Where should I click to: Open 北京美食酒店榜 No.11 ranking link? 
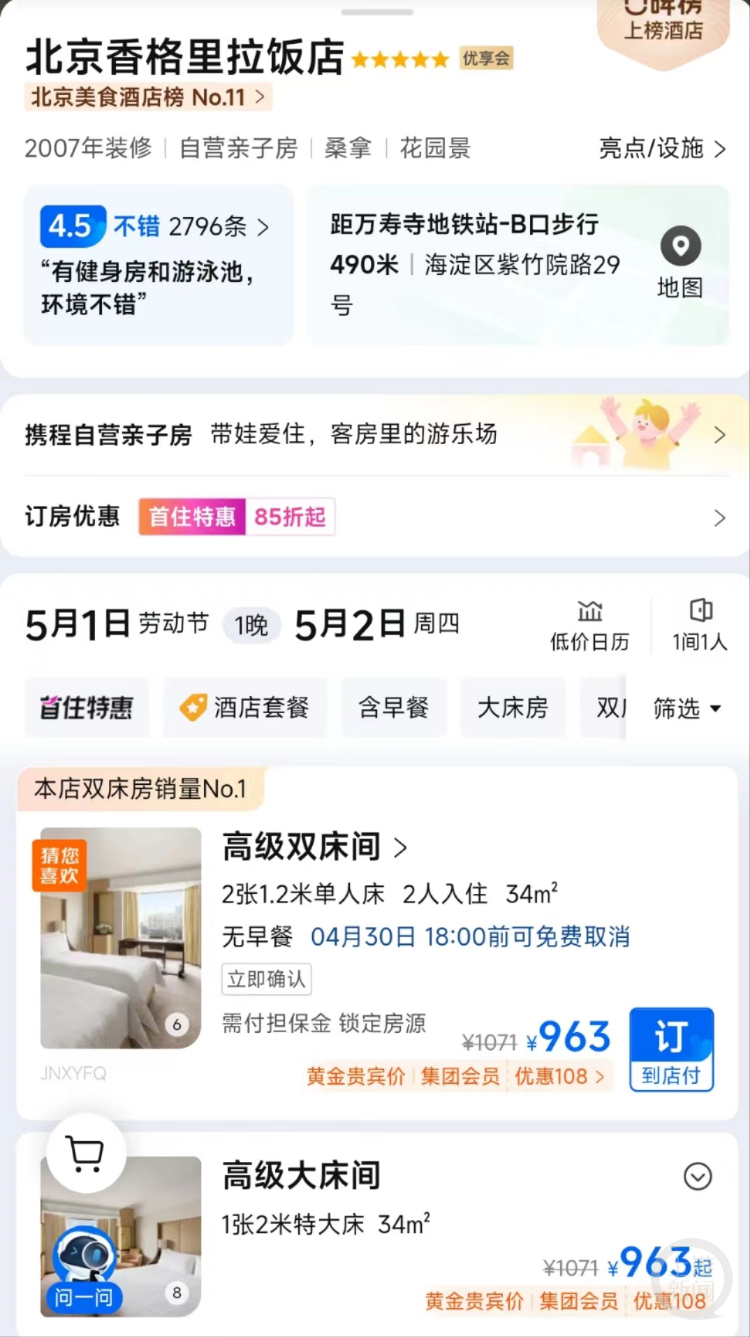(148, 97)
